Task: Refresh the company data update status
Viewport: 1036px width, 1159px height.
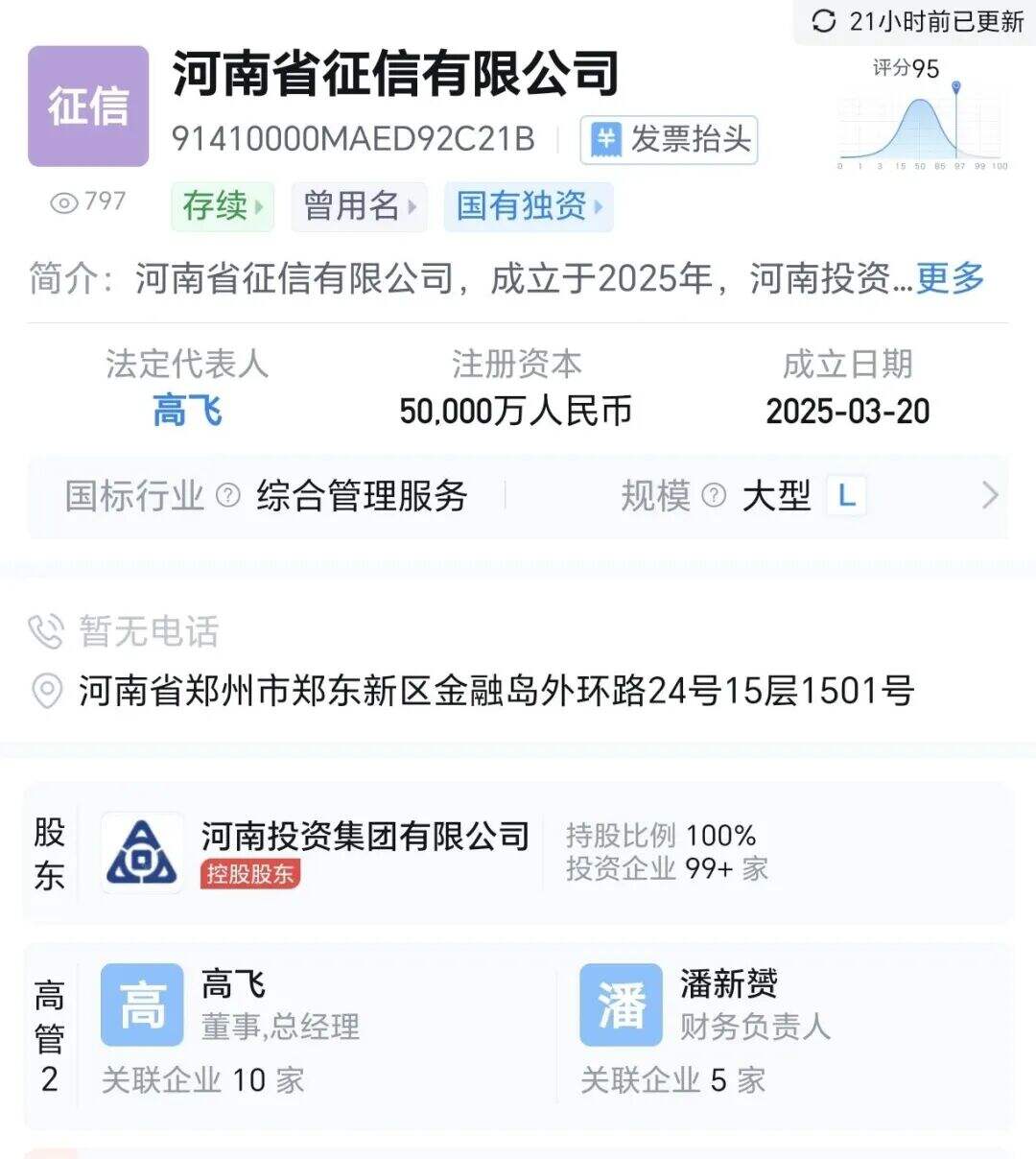Action: pos(916,21)
